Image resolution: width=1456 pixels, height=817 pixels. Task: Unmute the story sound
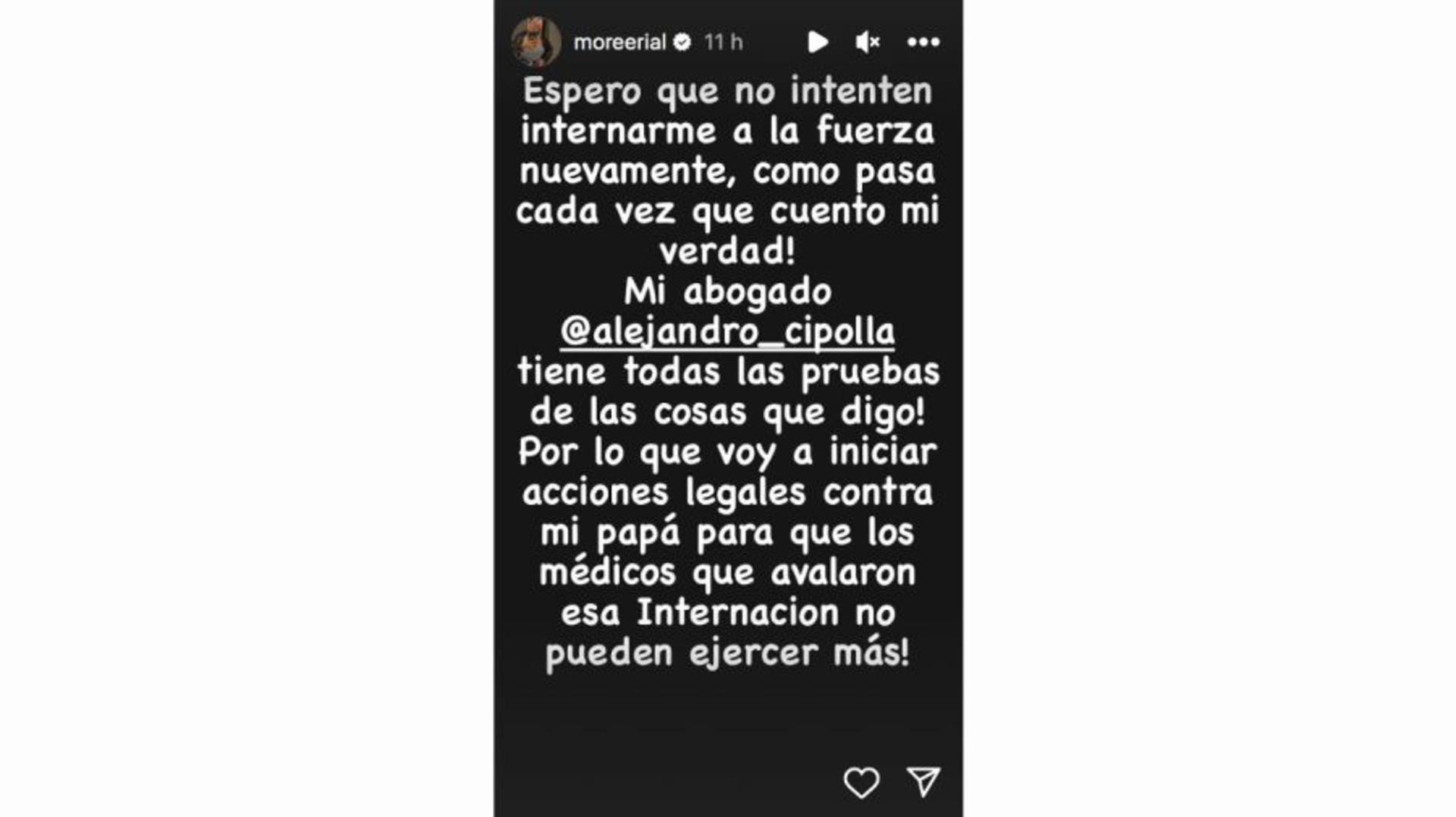pyautogui.click(x=867, y=42)
